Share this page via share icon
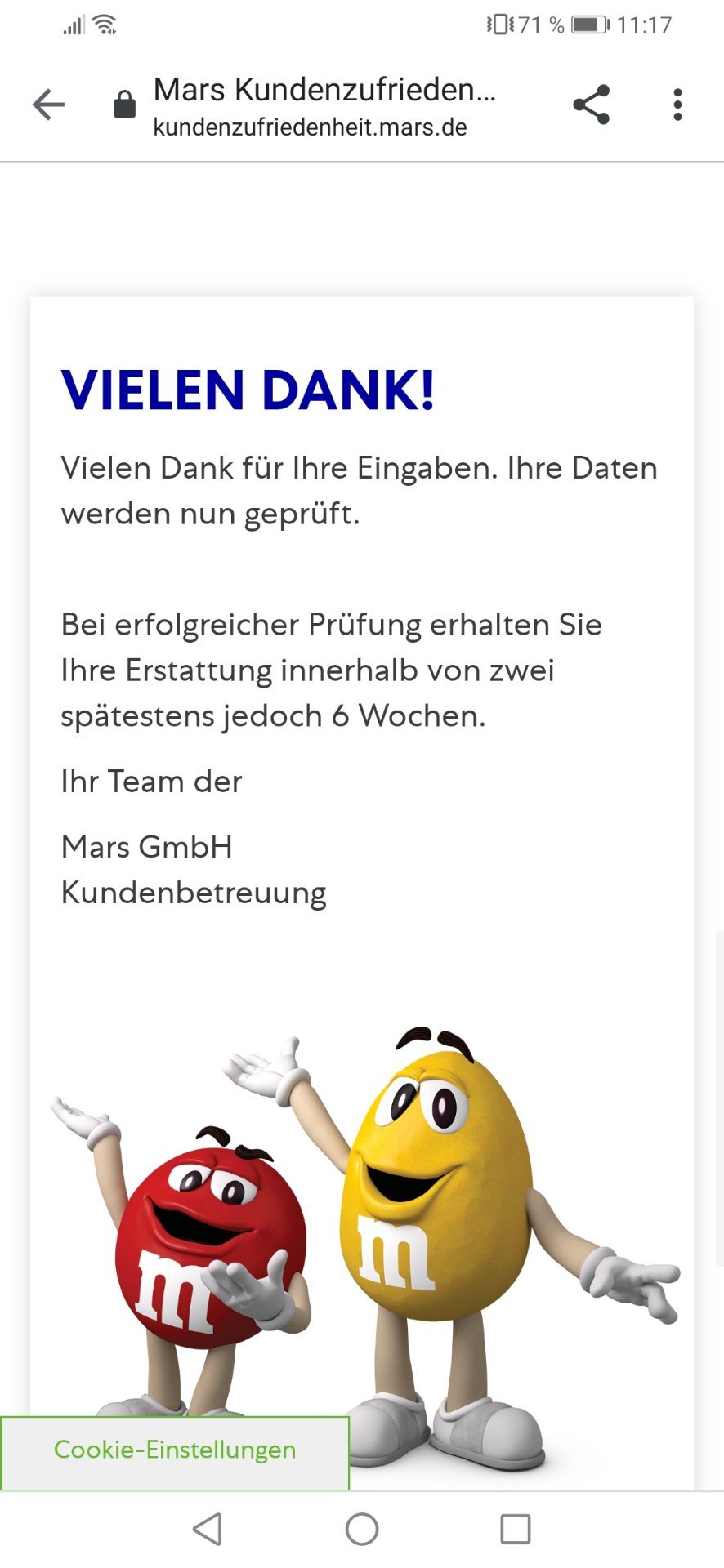The height and width of the screenshot is (1568, 724). pos(592,105)
